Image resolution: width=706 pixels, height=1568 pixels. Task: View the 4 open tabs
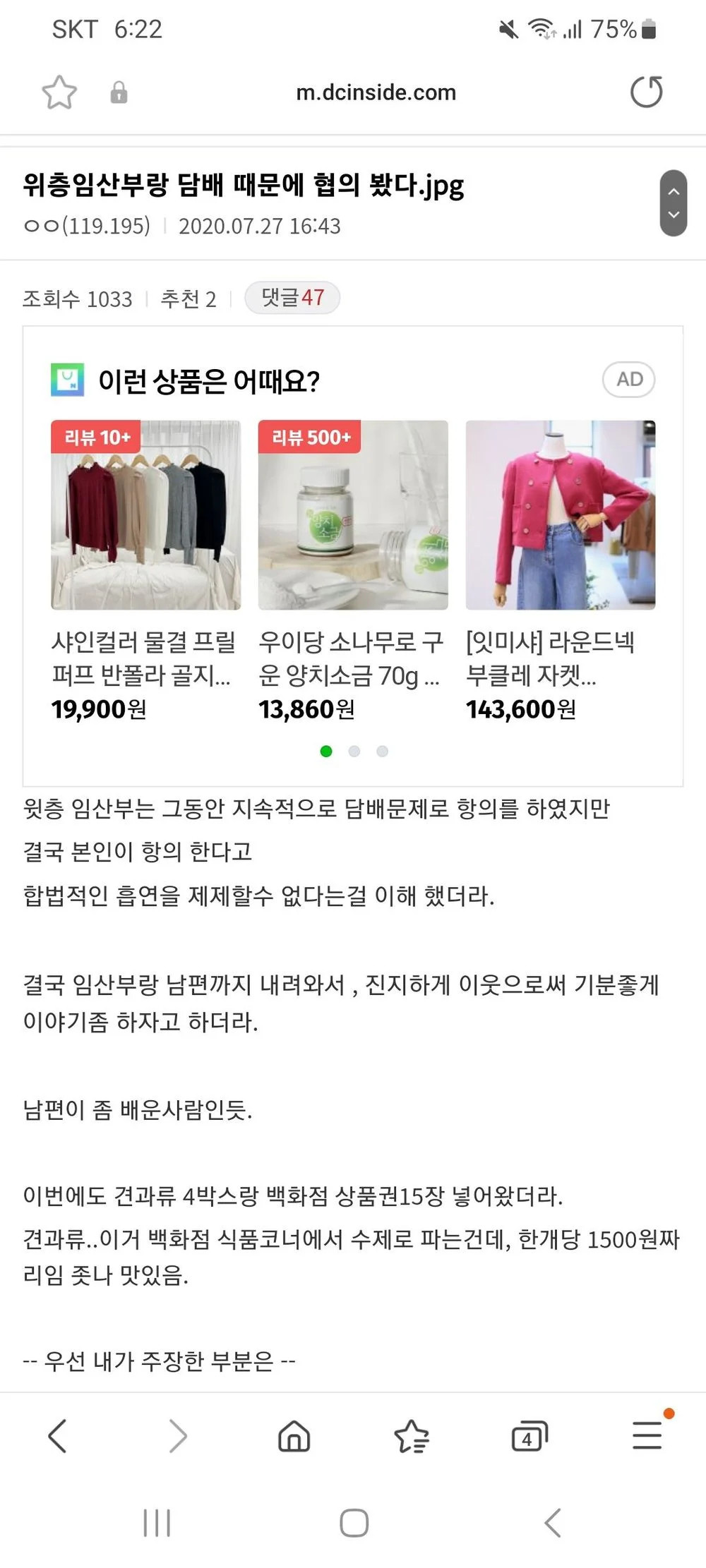[x=529, y=1436]
